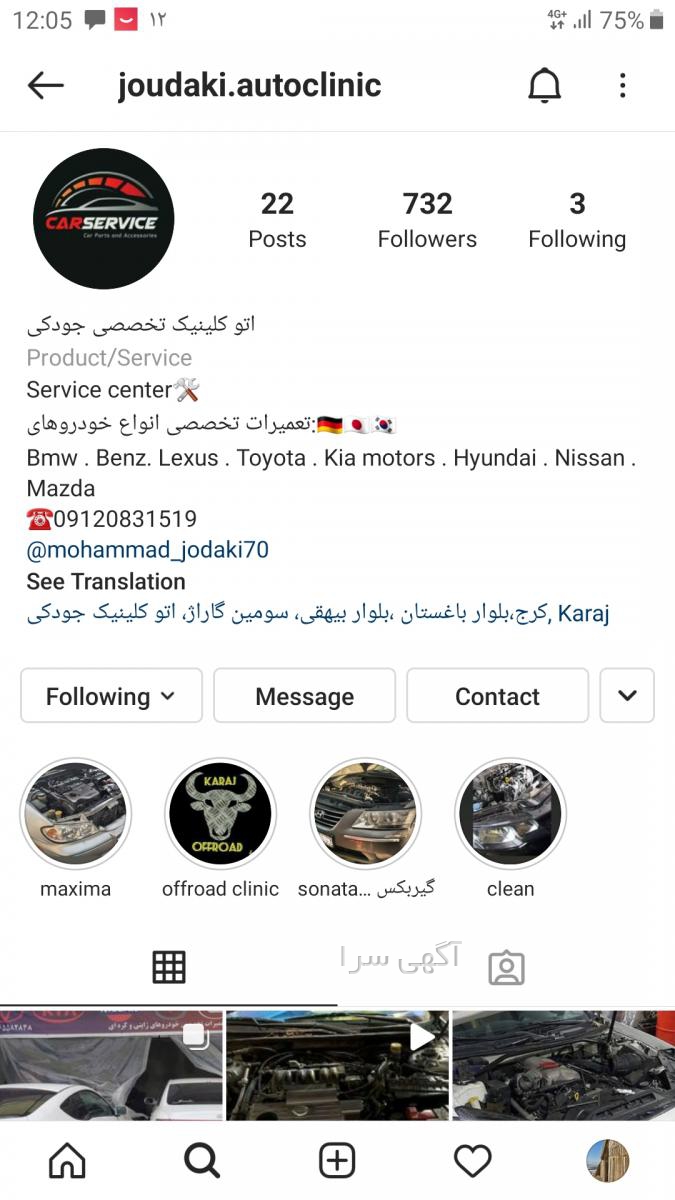Open the clean story highlight
675x1200 pixels.
(x=510, y=814)
